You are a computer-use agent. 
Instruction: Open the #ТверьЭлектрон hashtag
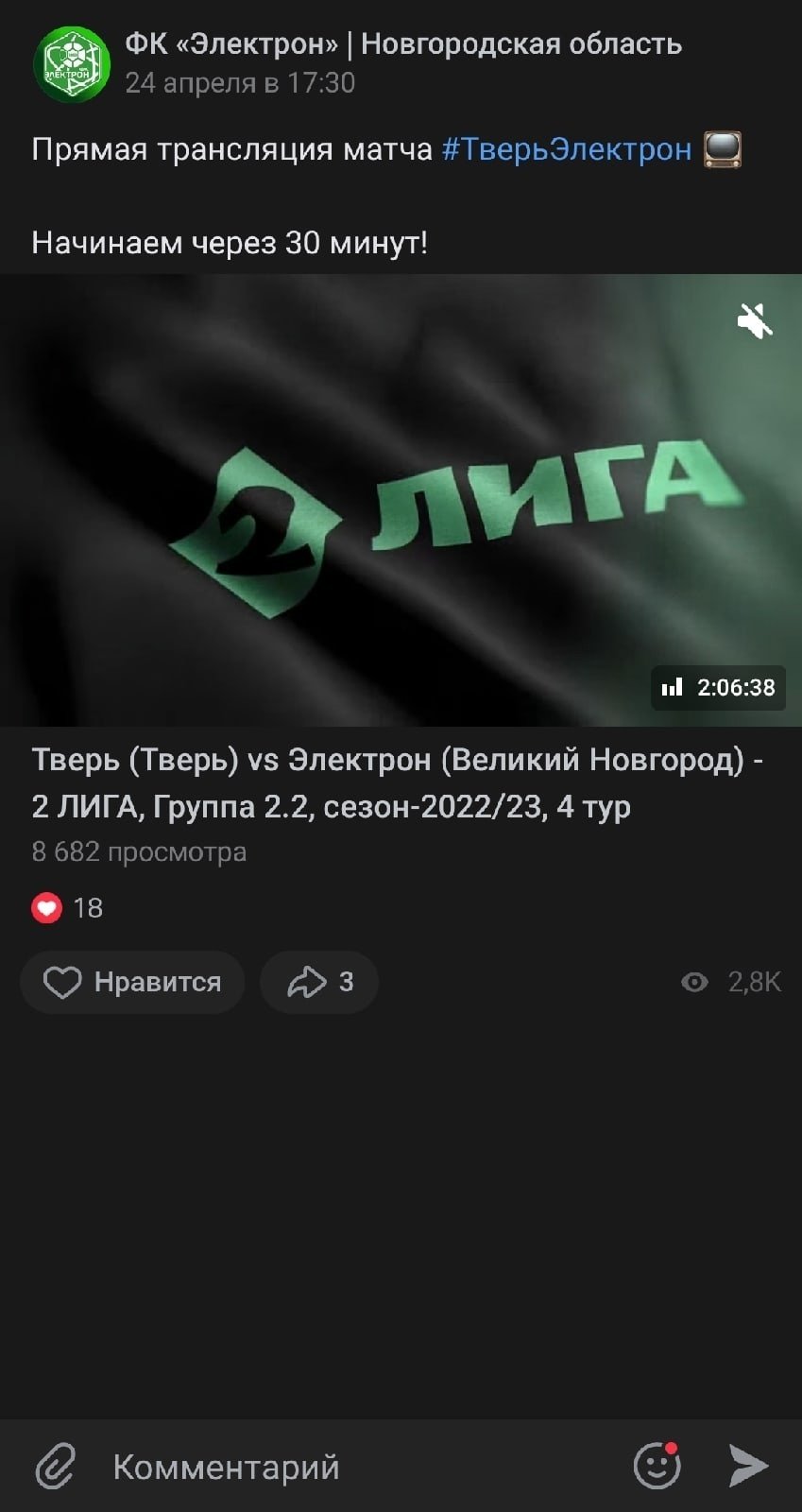[x=567, y=149]
